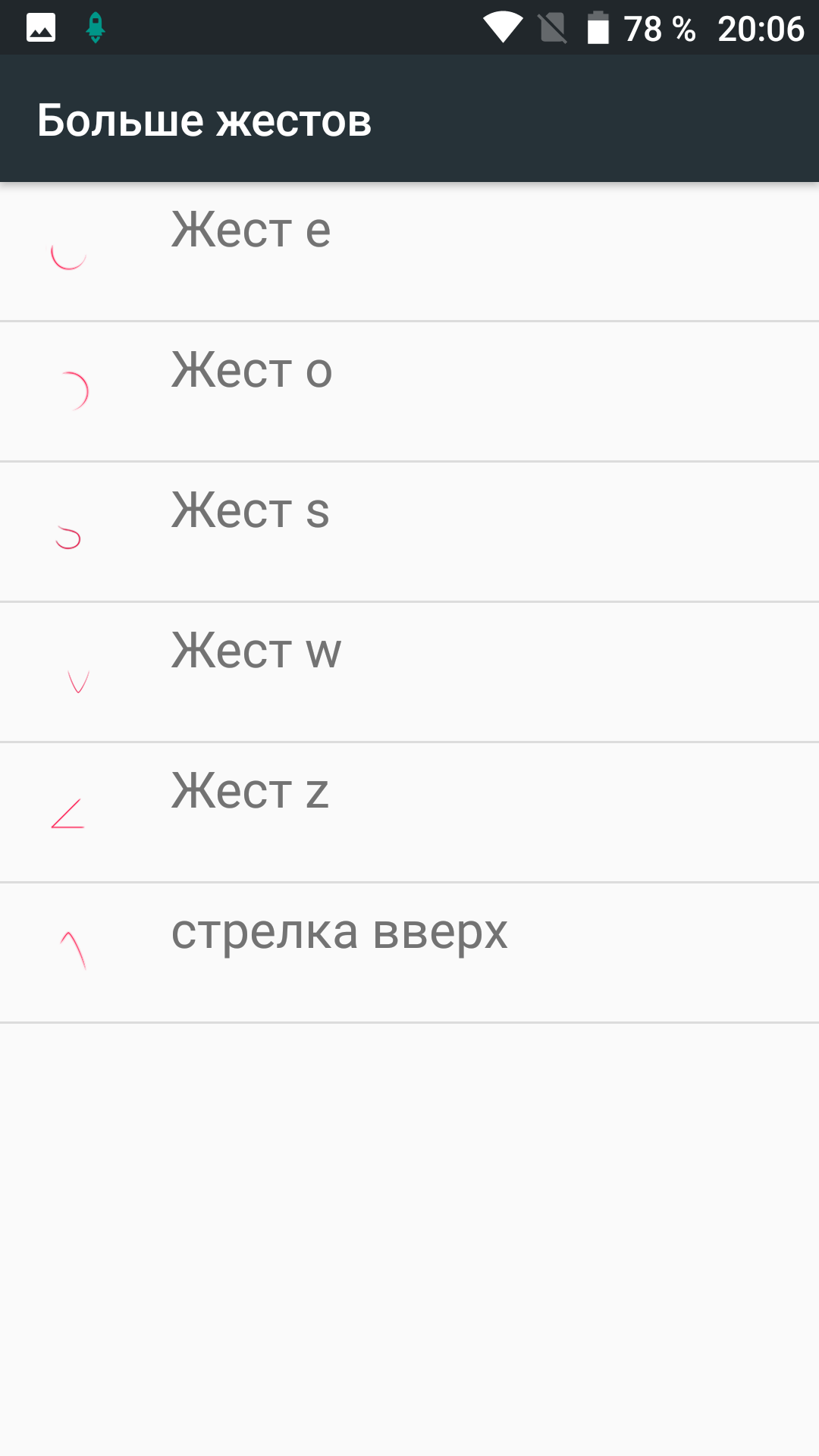819x1456 pixels.
Task: Tap the Жест w list item
Action: point(409,672)
